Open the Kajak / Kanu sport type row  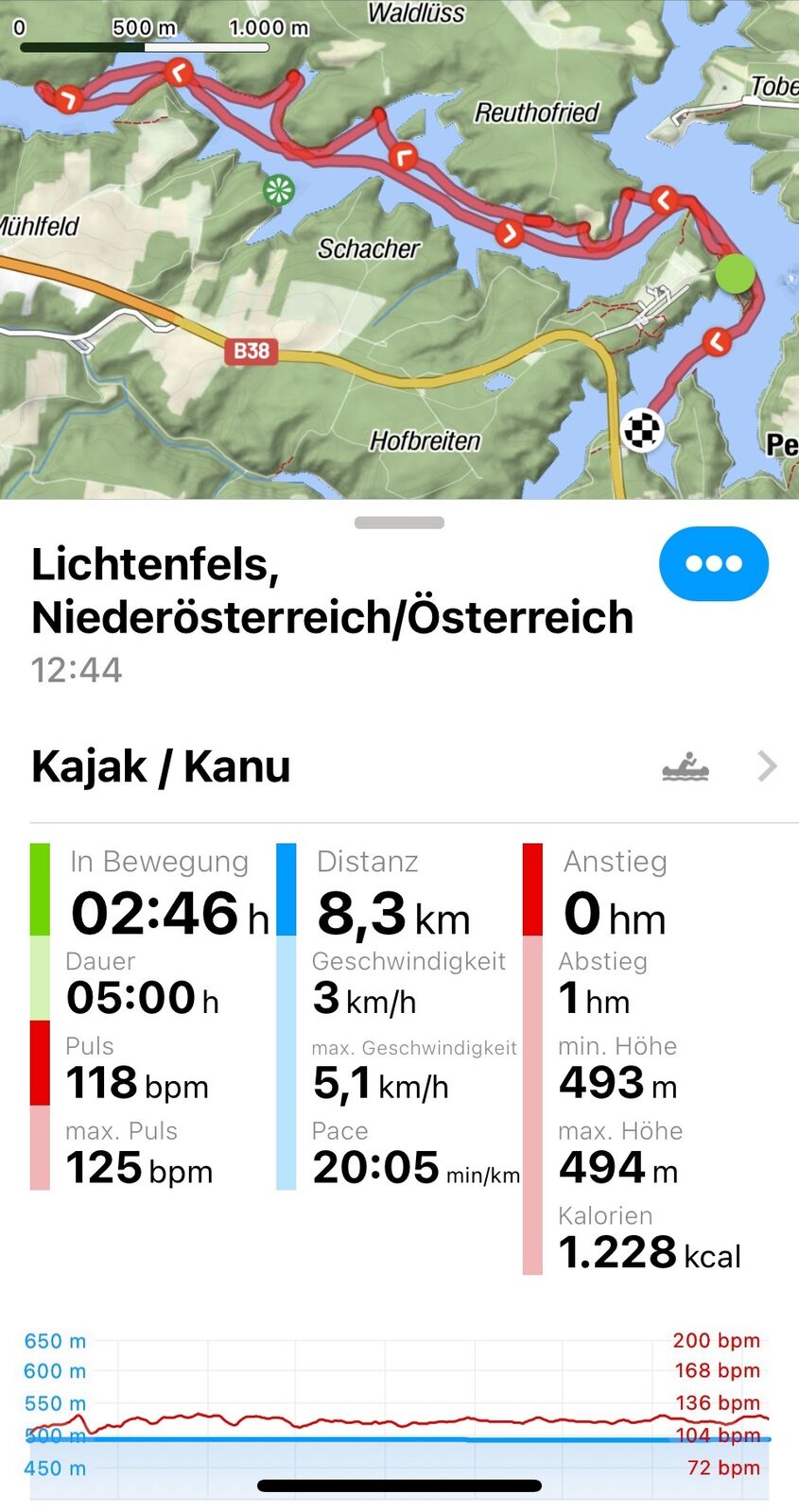coord(399,766)
